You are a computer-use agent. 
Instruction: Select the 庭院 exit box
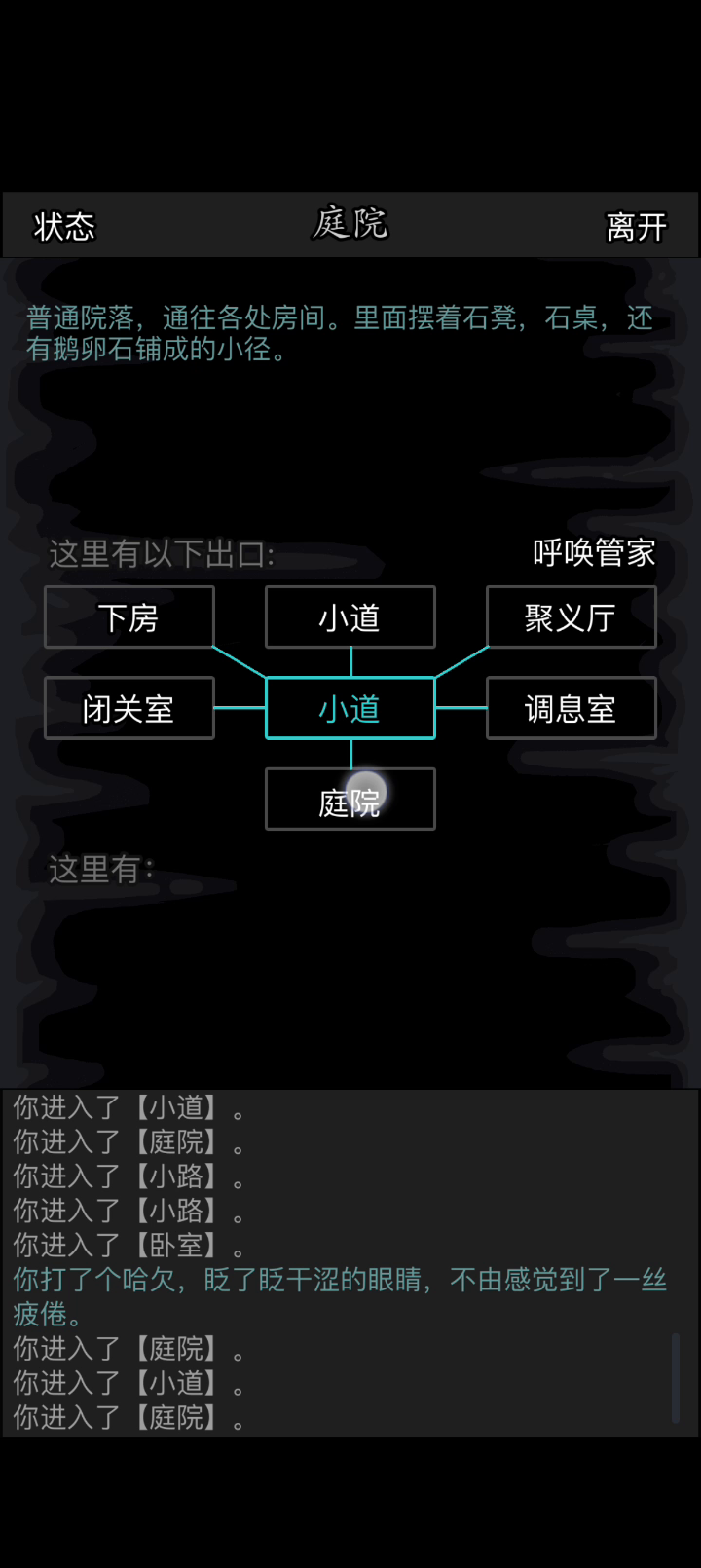pyautogui.click(x=350, y=800)
